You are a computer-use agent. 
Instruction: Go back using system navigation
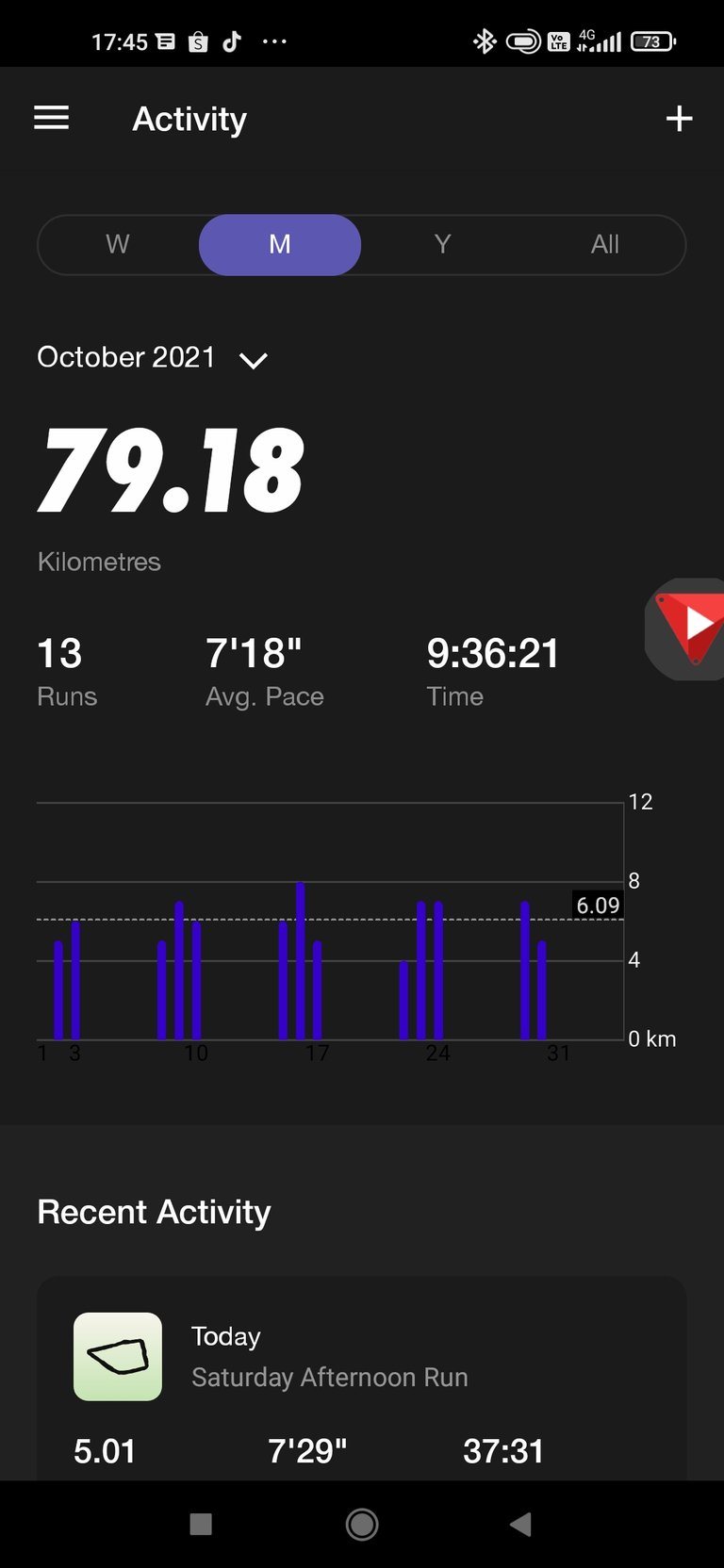pyautogui.click(x=520, y=1524)
